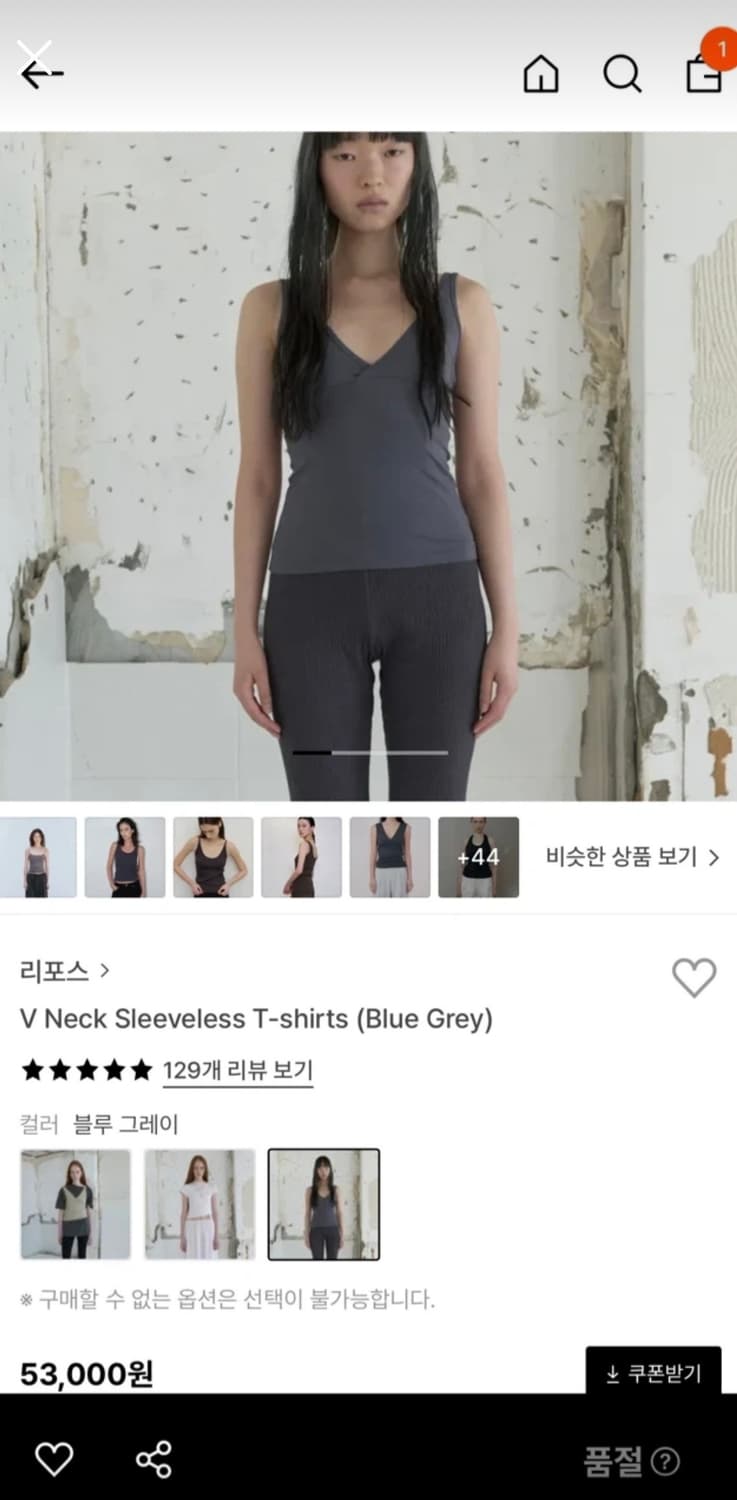This screenshot has width=737, height=1500.
Task: Select the white dress color variant image
Action: 199,1203
